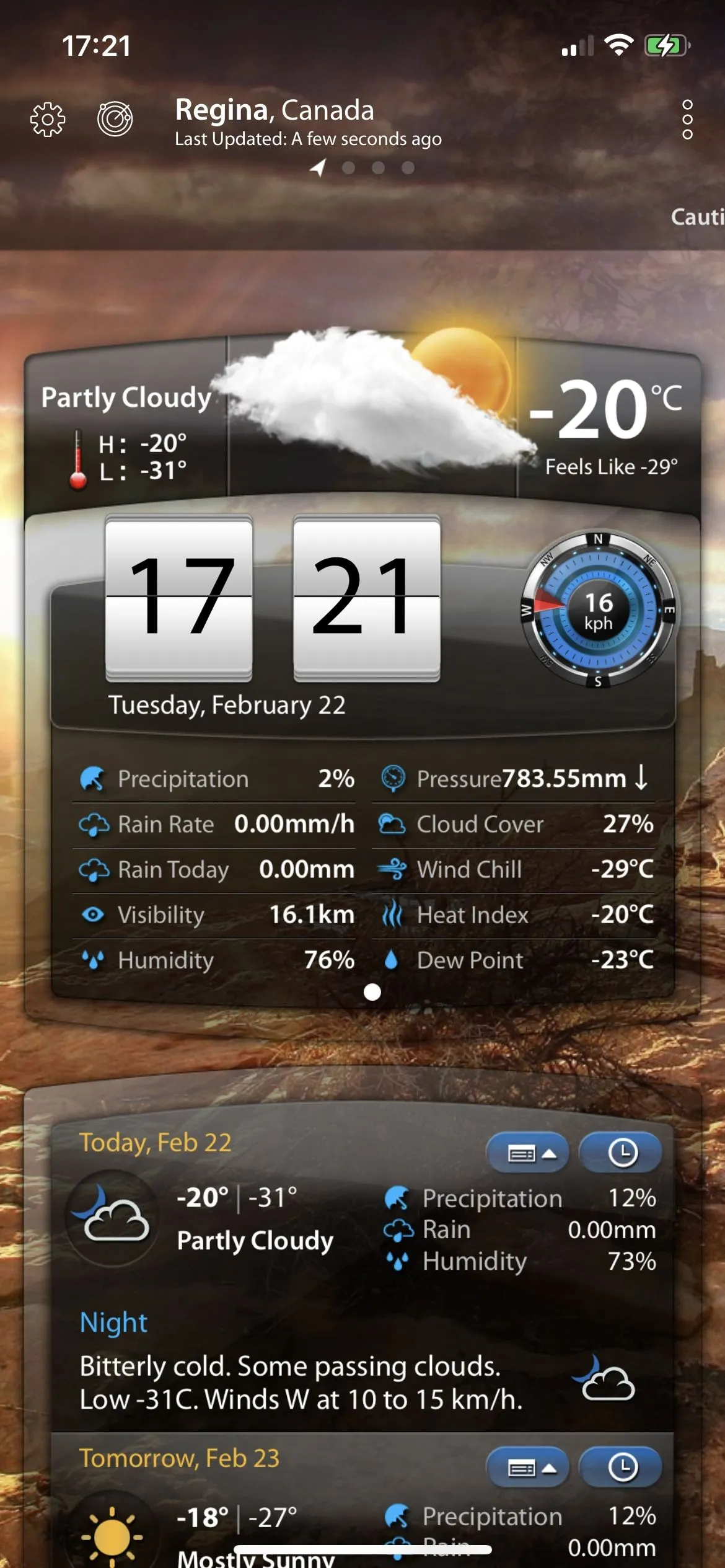Open the weather radar icon
725x1568 pixels.
coord(115,118)
